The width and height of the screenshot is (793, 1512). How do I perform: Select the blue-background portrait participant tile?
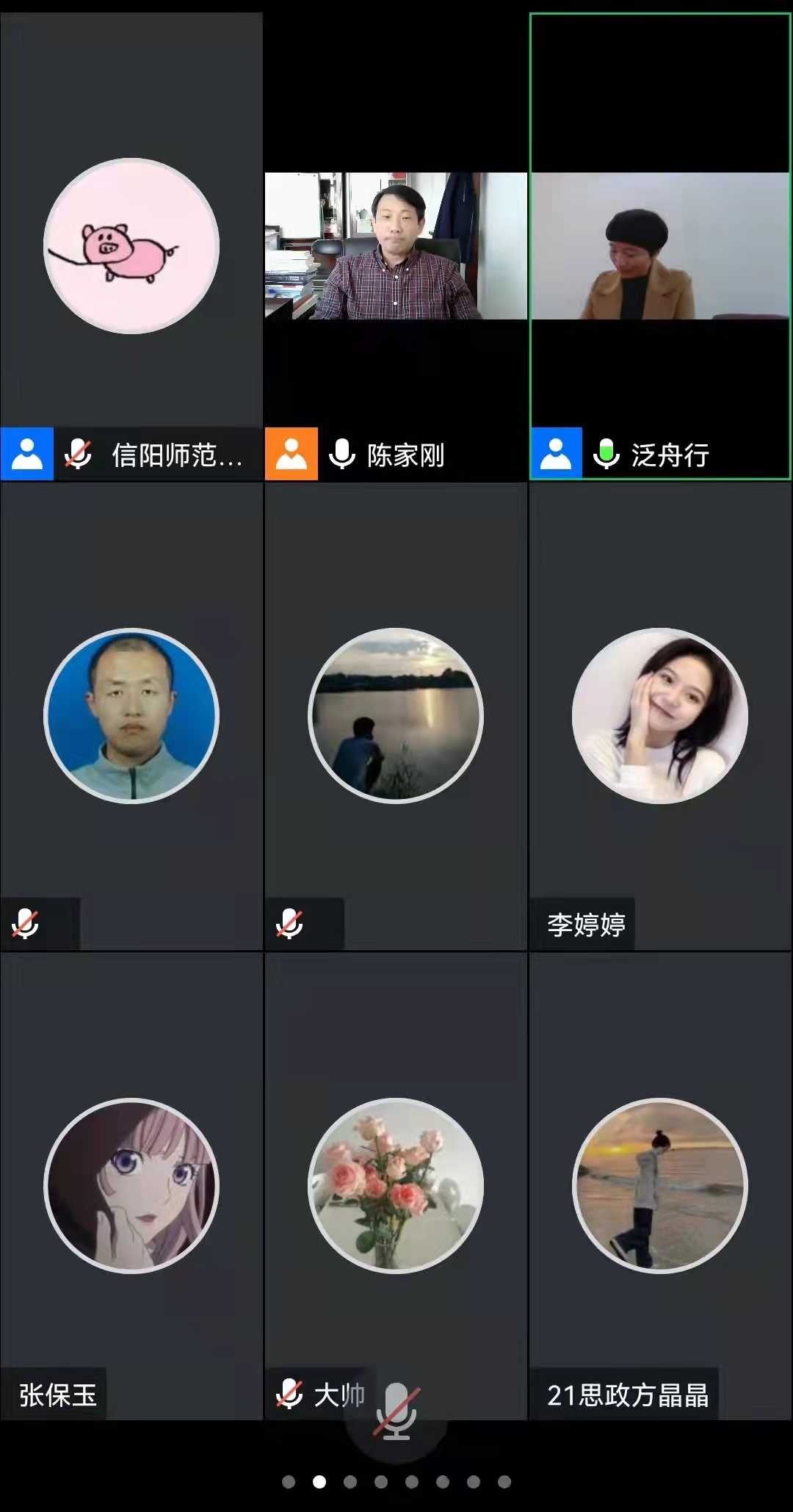pos(131,715)
